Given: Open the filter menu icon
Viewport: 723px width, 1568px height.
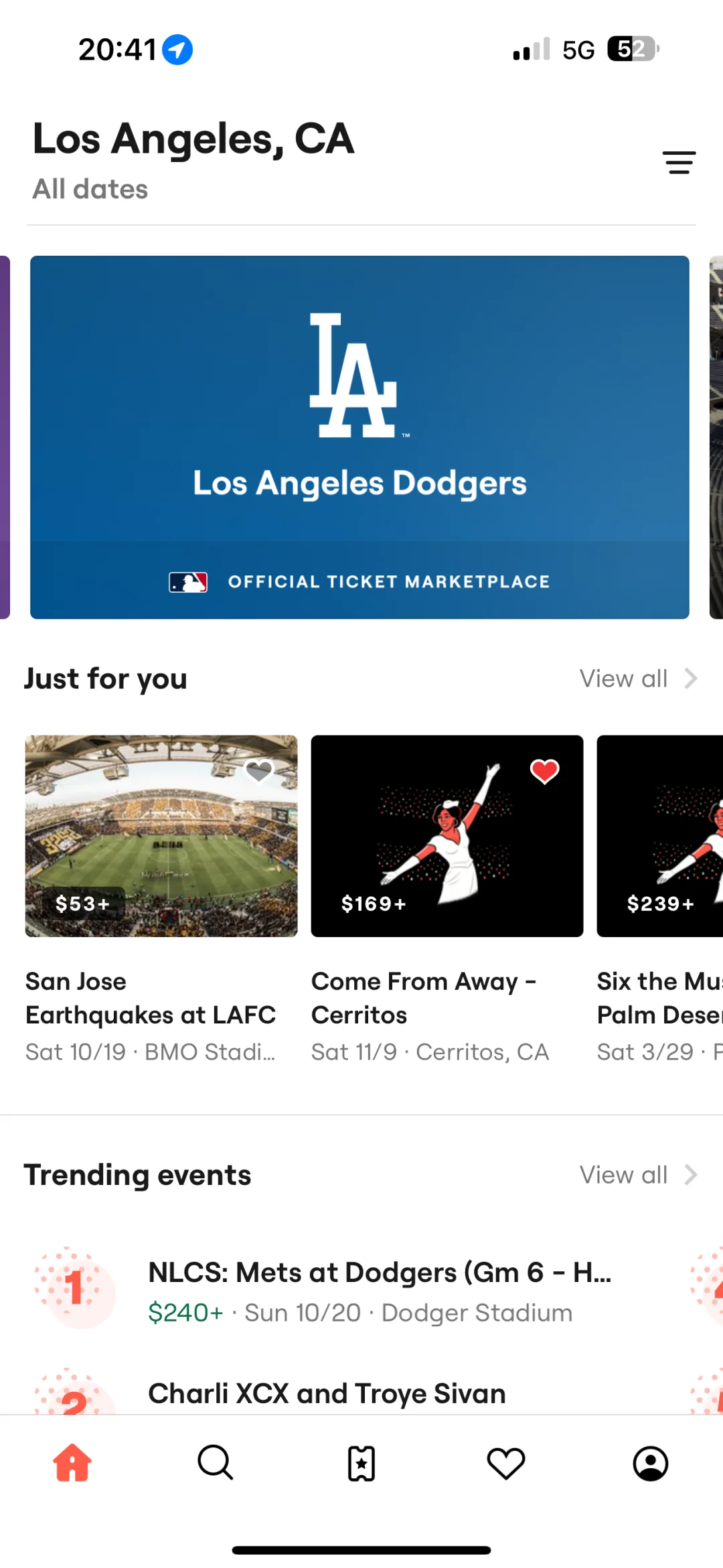Looking at the screenshot, I should point(679,163).
